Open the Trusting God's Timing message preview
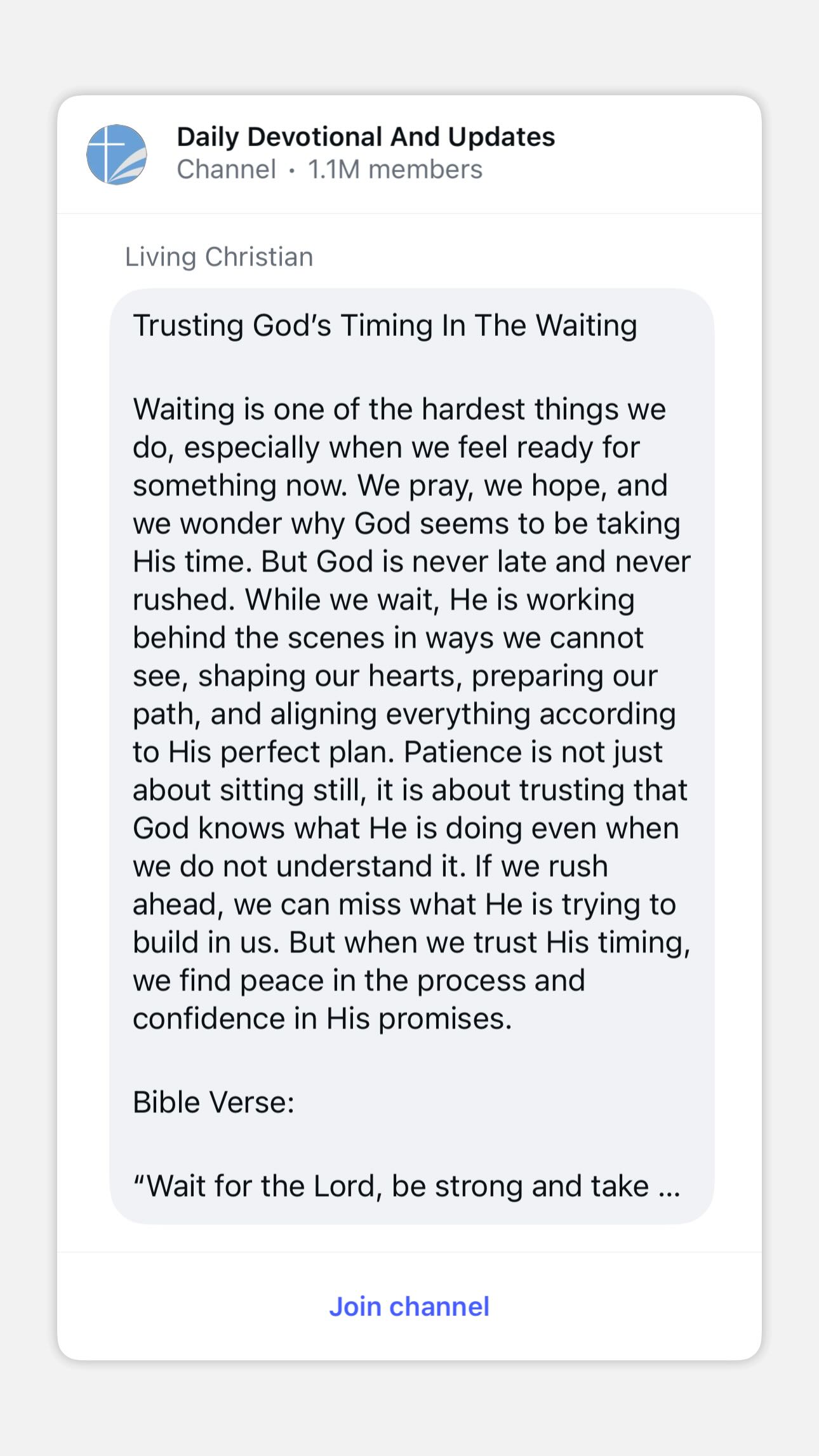The height and width of the screenshot is (1456, 819). pos(411,756)
